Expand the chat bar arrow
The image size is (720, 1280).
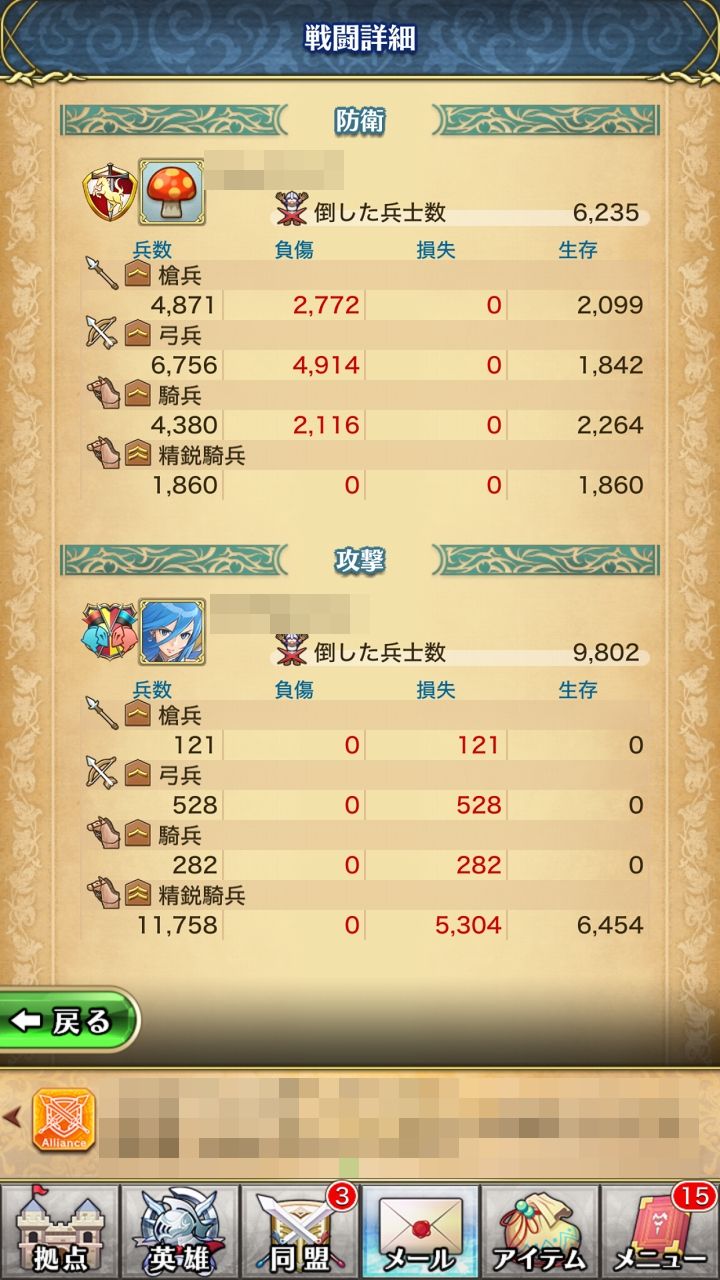(13, 1117)
